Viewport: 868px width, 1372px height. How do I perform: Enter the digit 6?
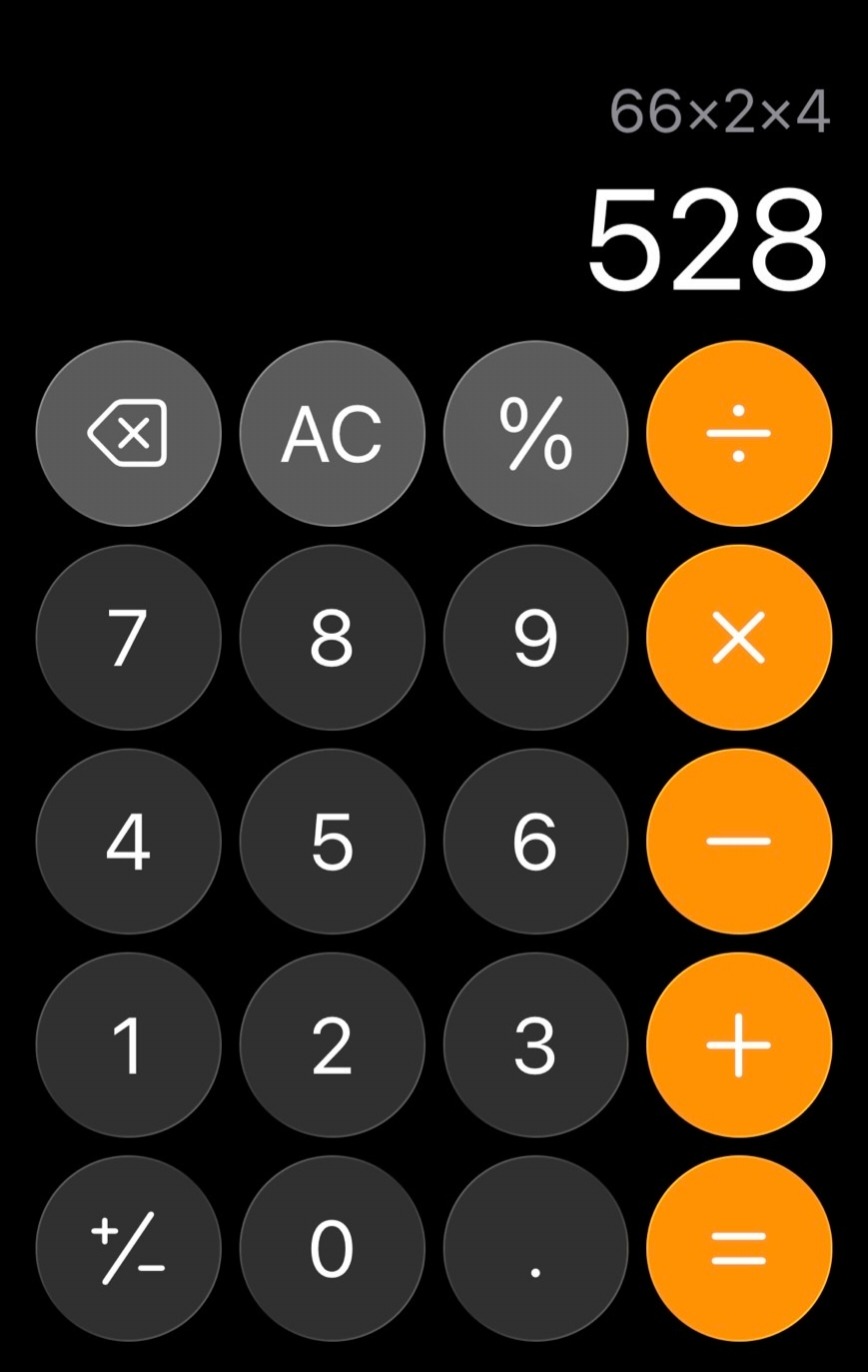coord(535,842)
